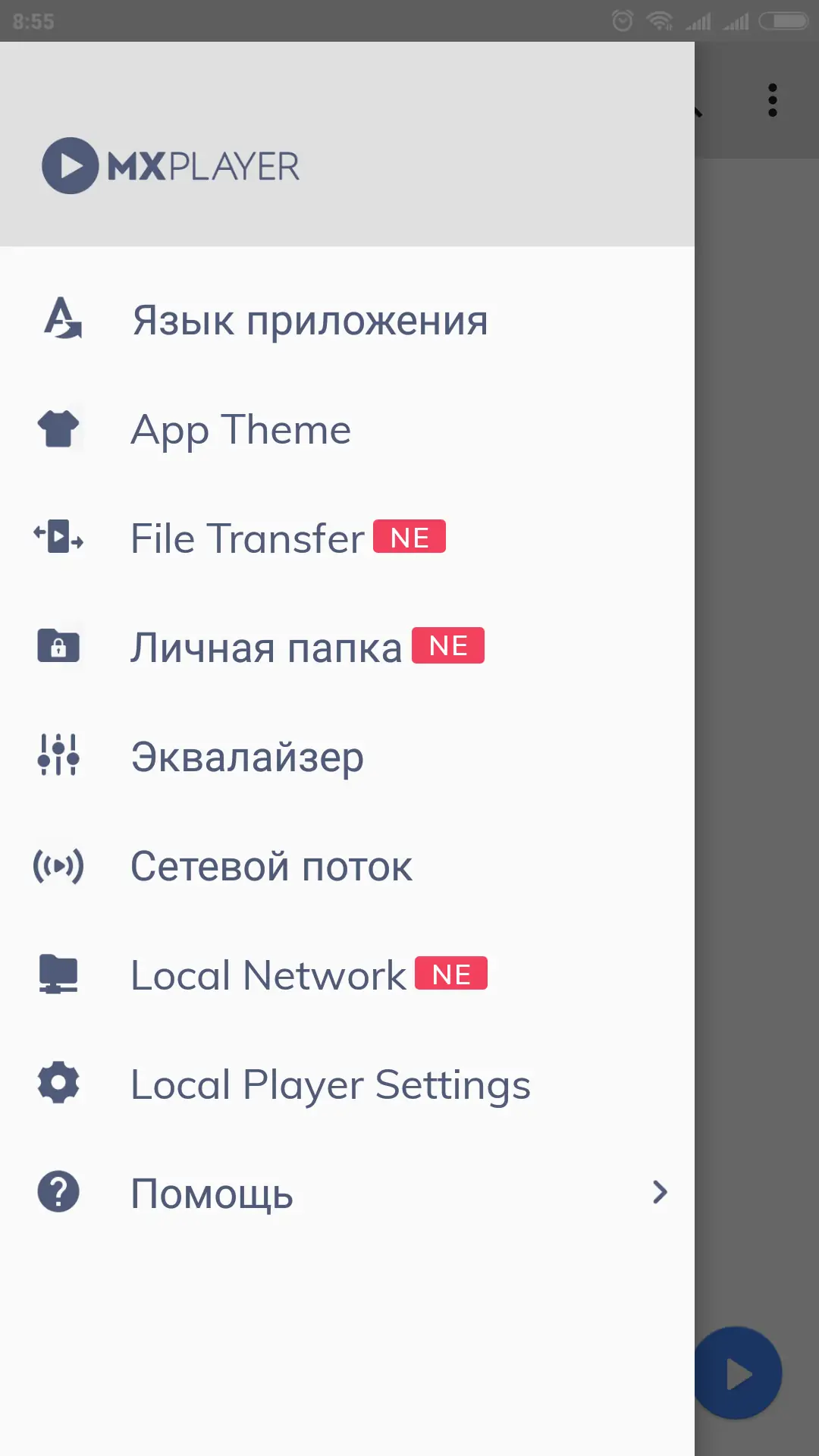Image resolution: width=819 pixels, height=1456 pixels.
Task: Open the private folder (Личная папка)
Action: [265, 648]
